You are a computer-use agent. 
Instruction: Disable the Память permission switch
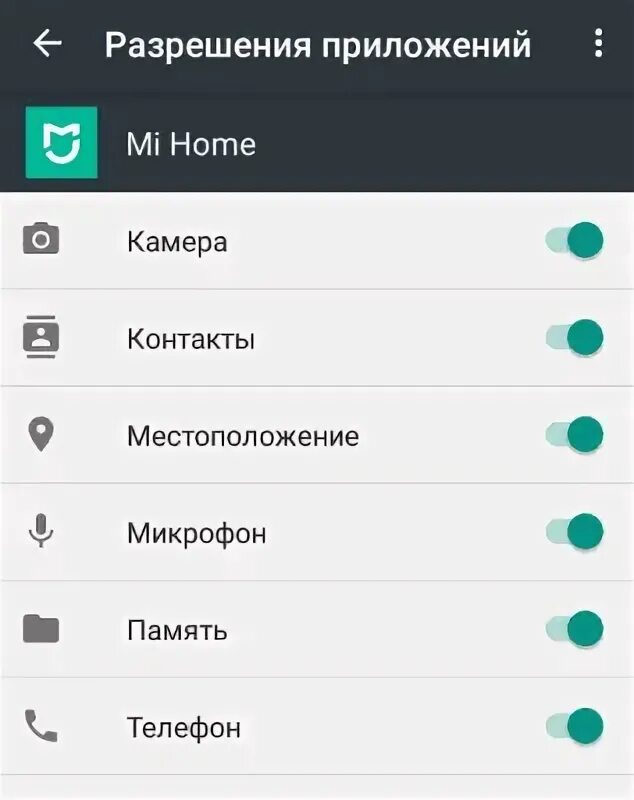tap(576, 629)
